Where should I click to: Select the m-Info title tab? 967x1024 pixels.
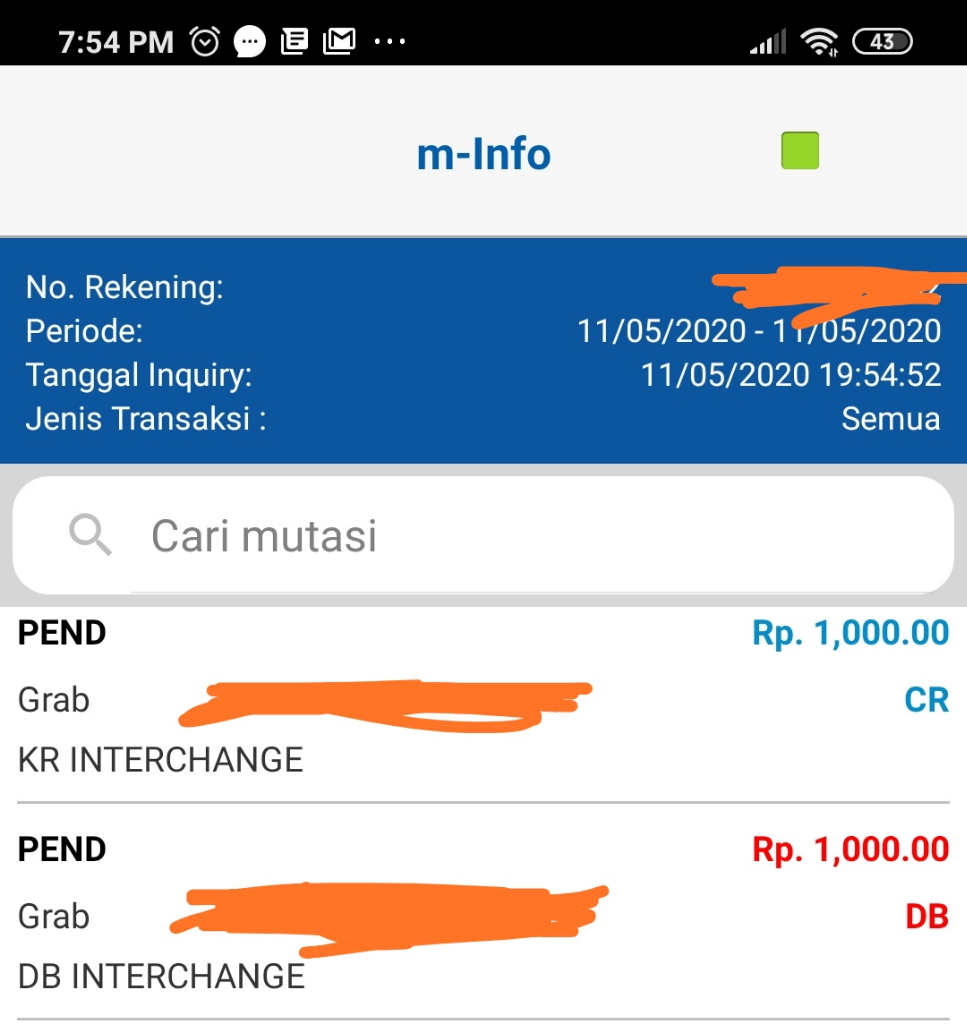pyautogui.click(x=483, y=153)
